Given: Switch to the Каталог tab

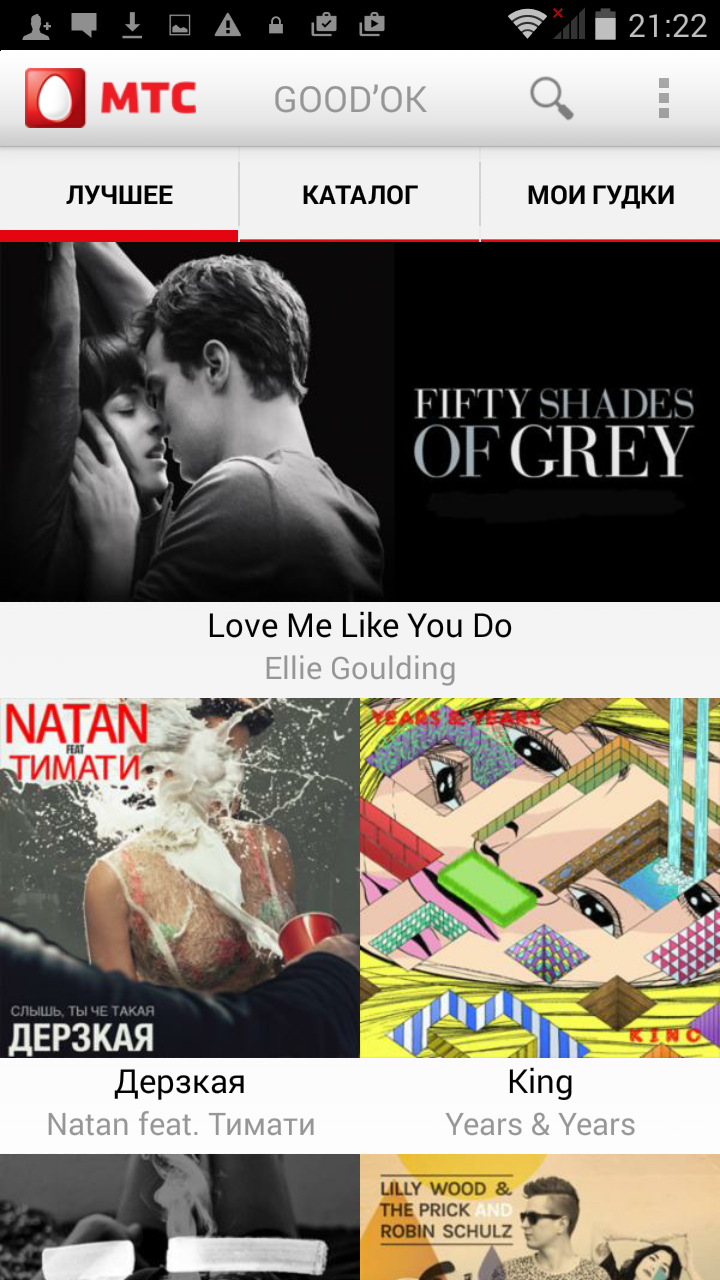Looking at the screenshot, I should click(x=360, y=195).
